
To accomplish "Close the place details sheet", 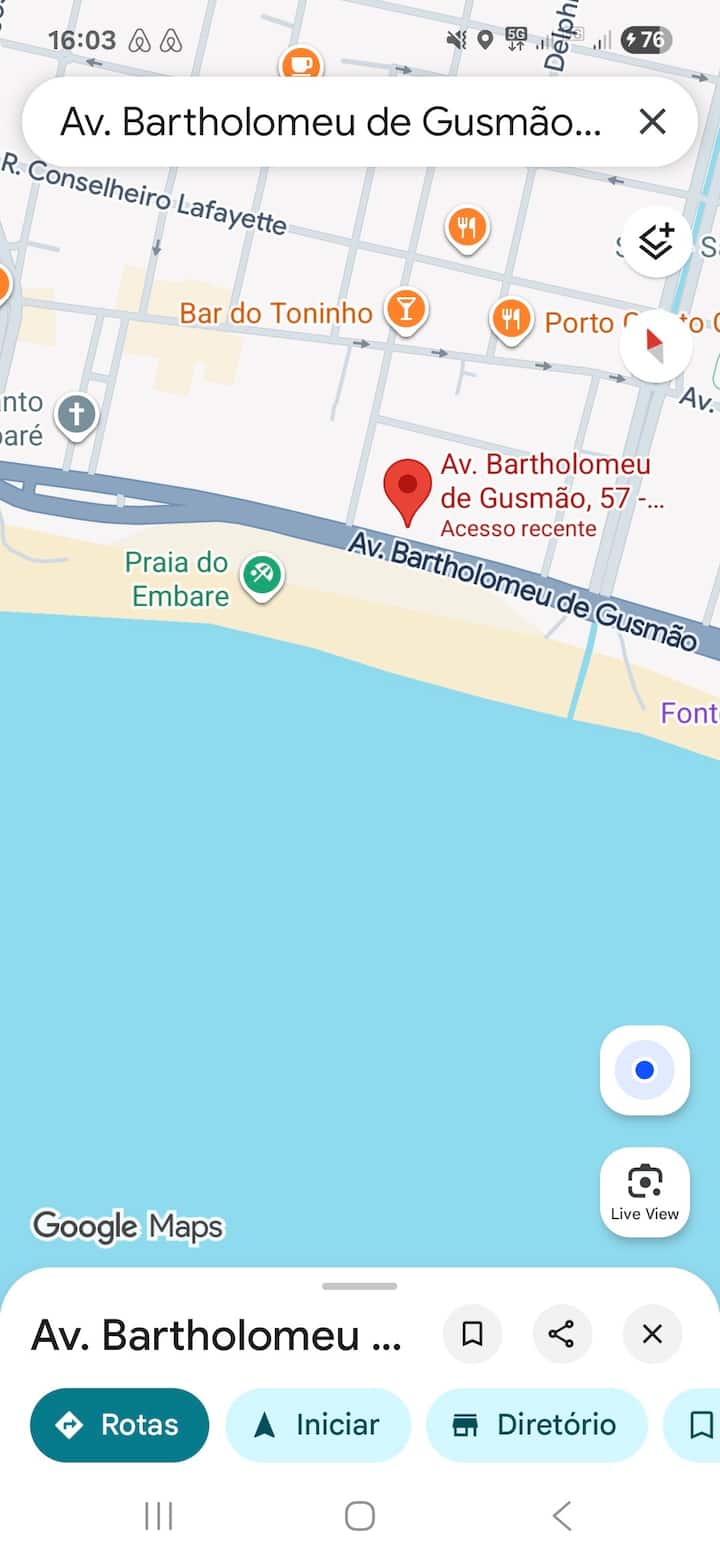I will coord(652,1334).
